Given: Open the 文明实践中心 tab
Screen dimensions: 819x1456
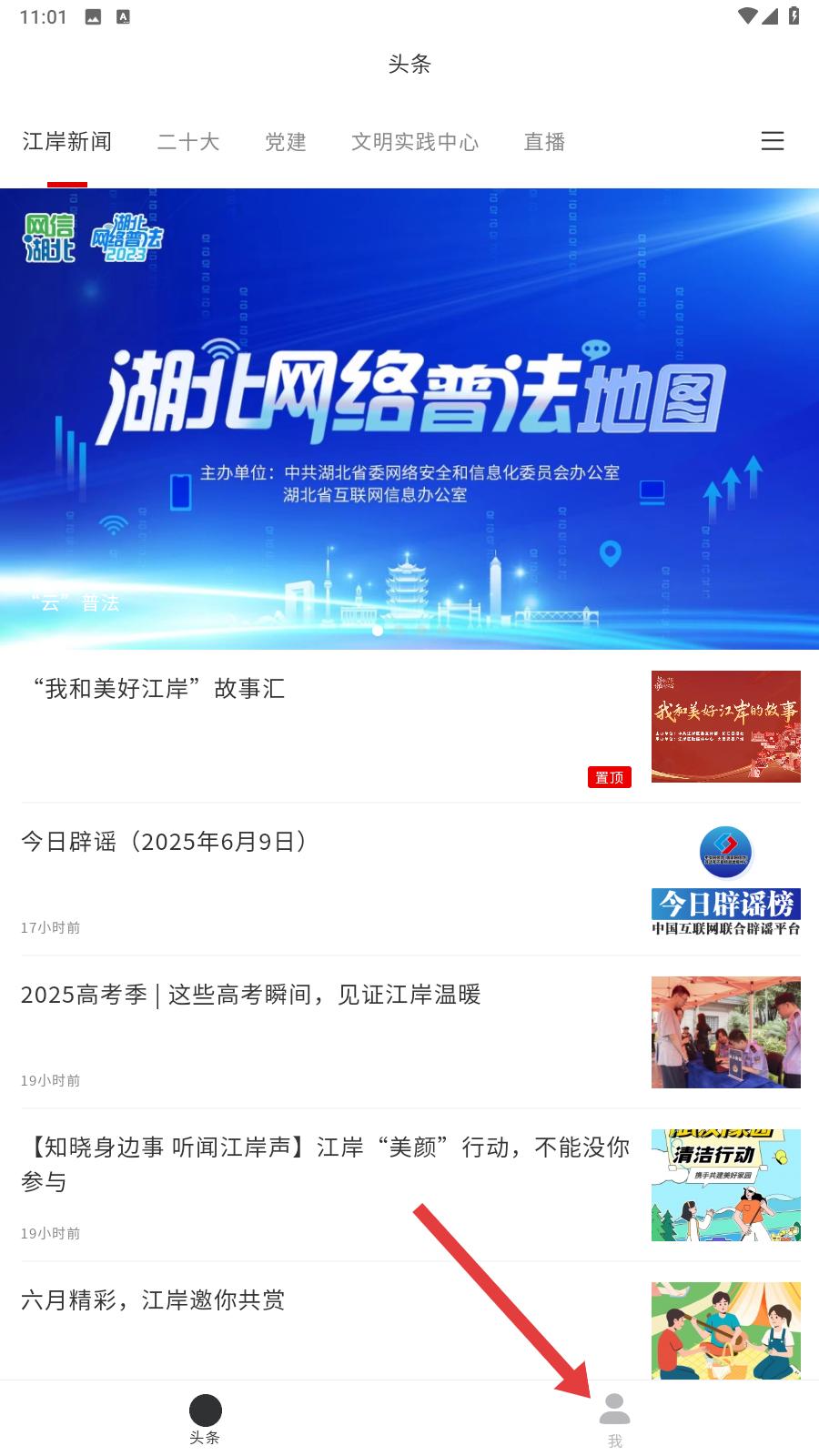Looking at the screenshot, I should tap(415, 142).
